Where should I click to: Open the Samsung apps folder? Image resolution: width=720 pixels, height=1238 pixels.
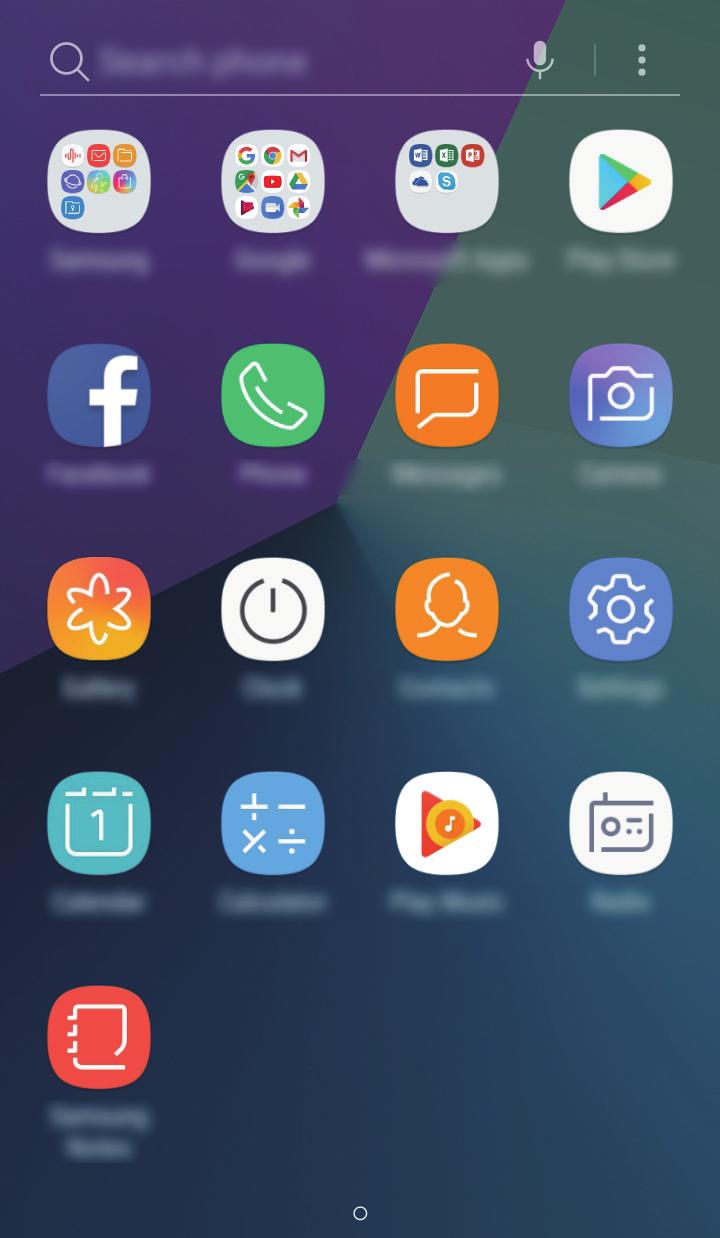99,182
